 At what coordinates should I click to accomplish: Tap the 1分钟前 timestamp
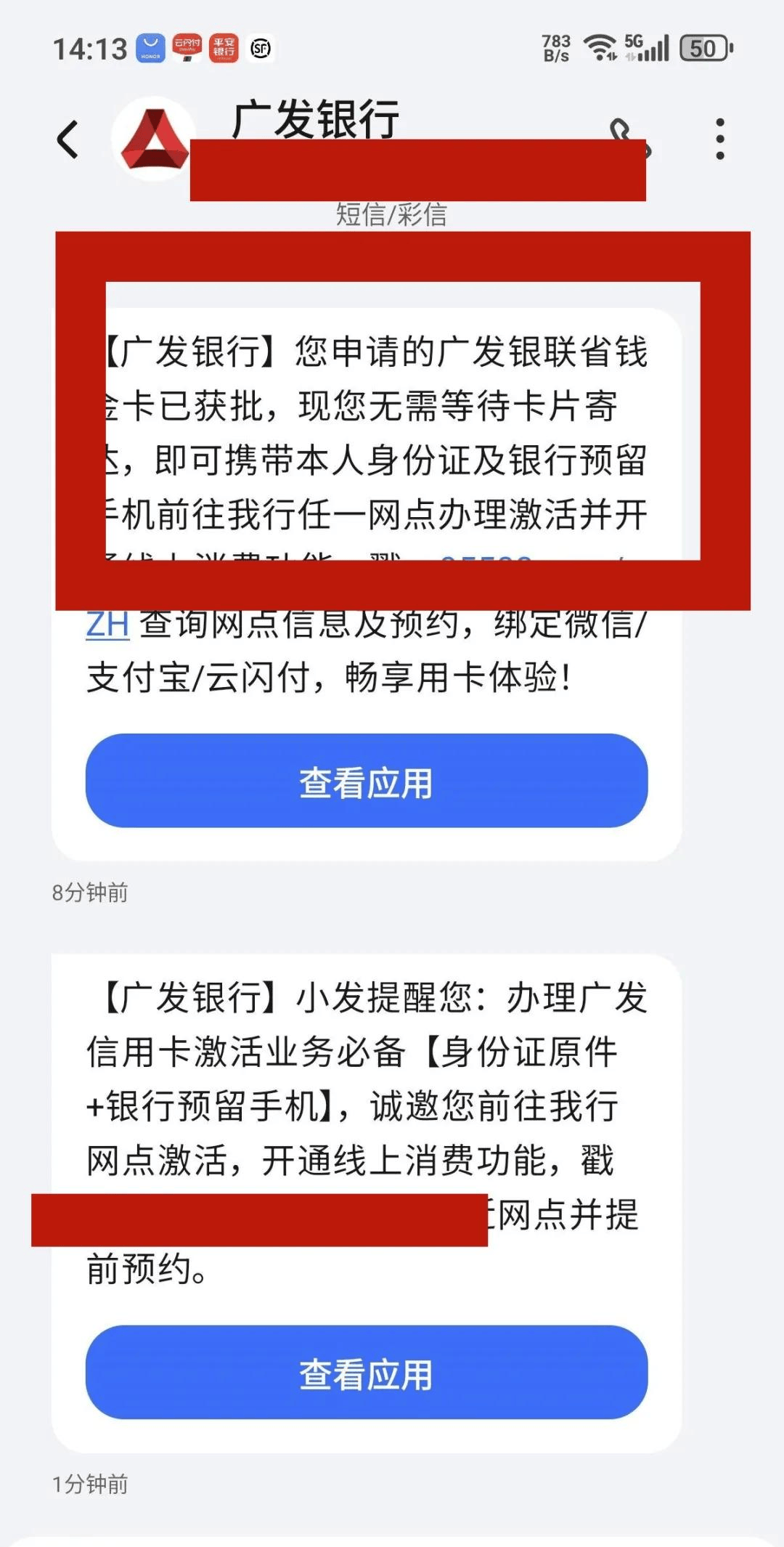click(89, 1482)
